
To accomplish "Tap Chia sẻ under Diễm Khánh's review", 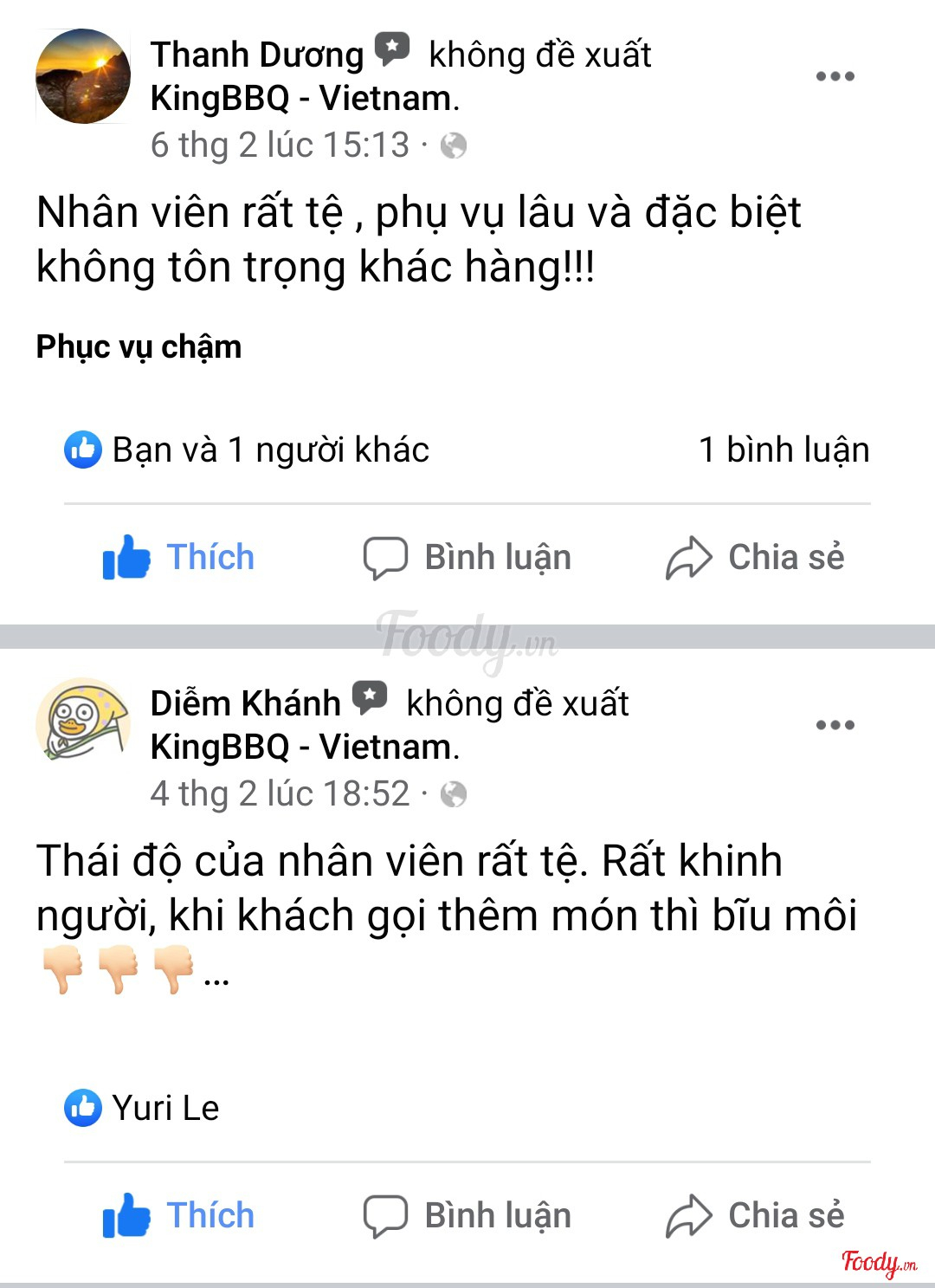I will coord(755,1215).
